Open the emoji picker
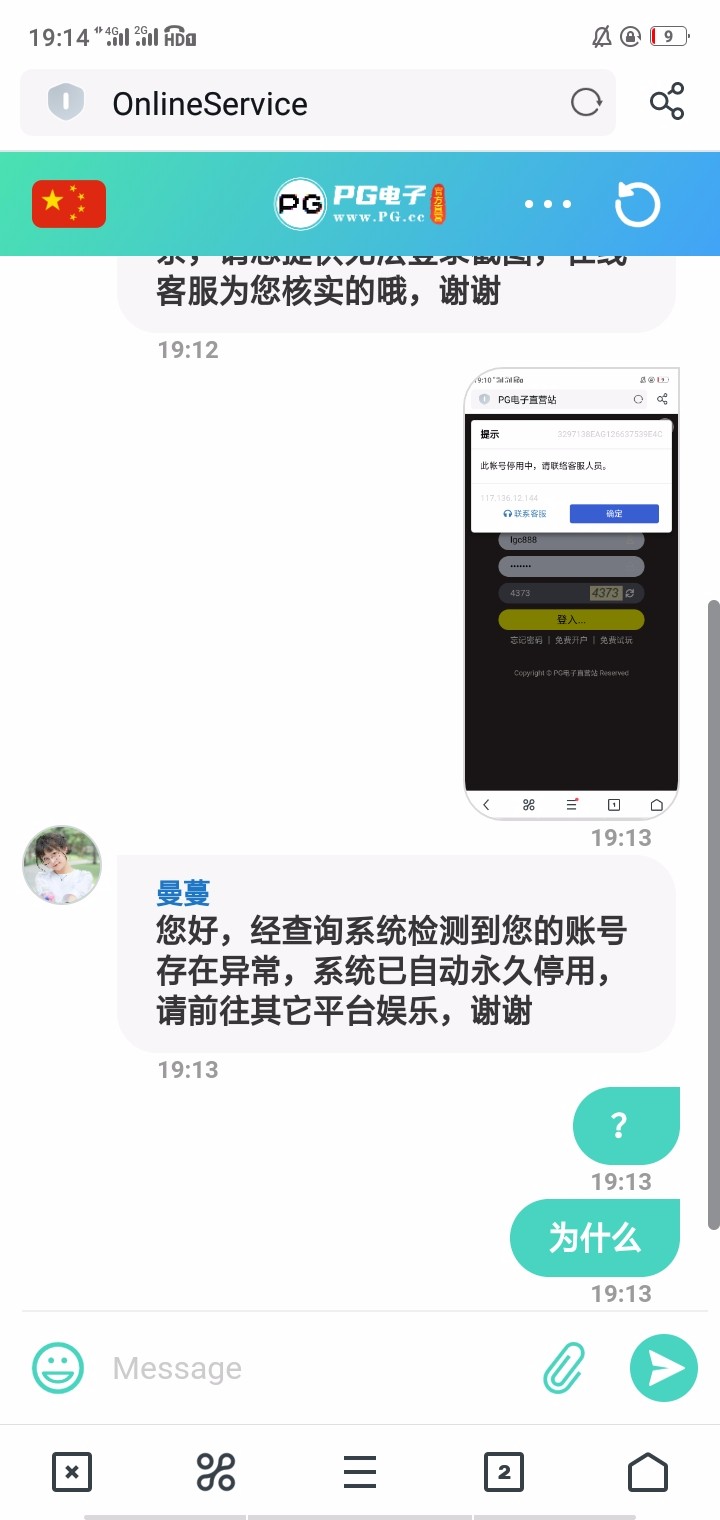 58,1368
